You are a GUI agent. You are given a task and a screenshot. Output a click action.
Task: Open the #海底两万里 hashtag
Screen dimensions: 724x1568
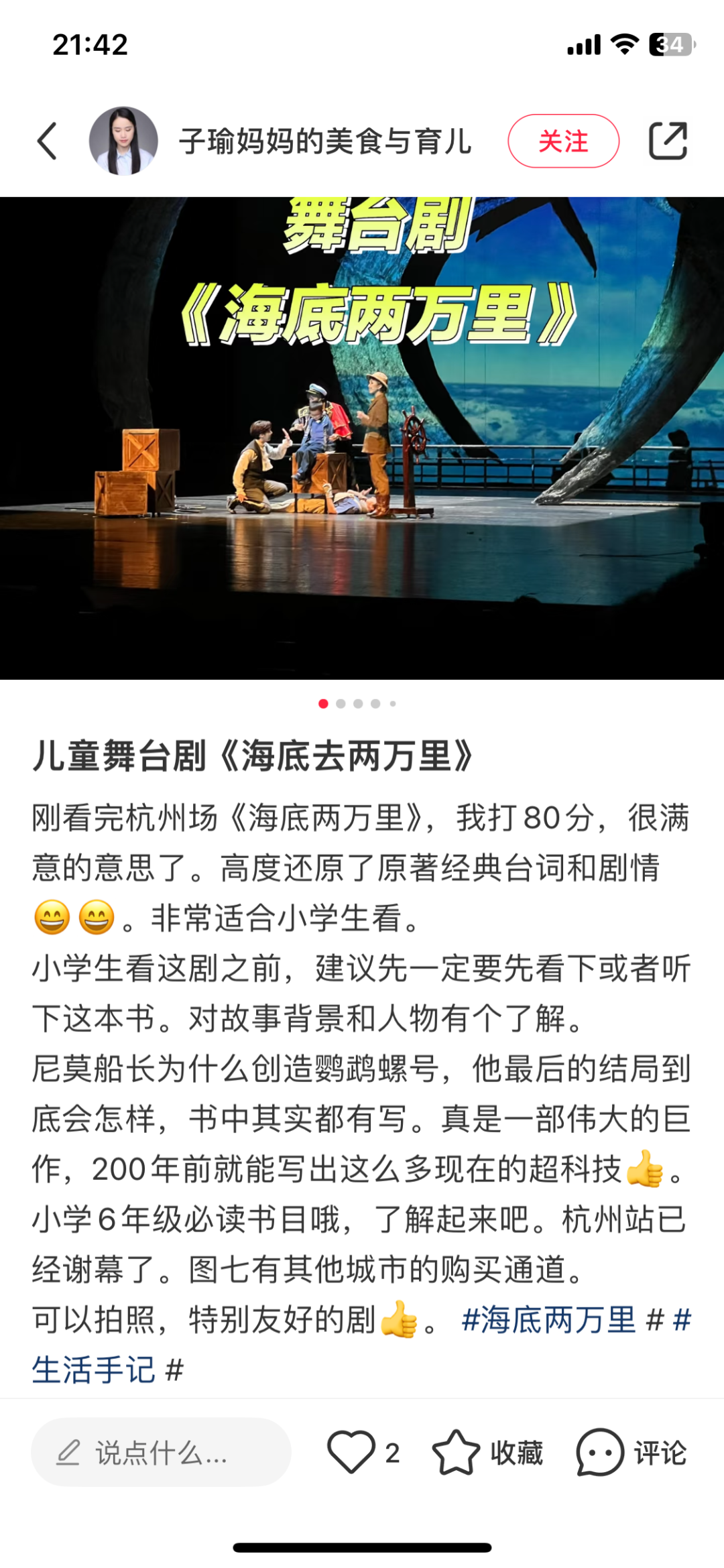[x=548, y=1321]
